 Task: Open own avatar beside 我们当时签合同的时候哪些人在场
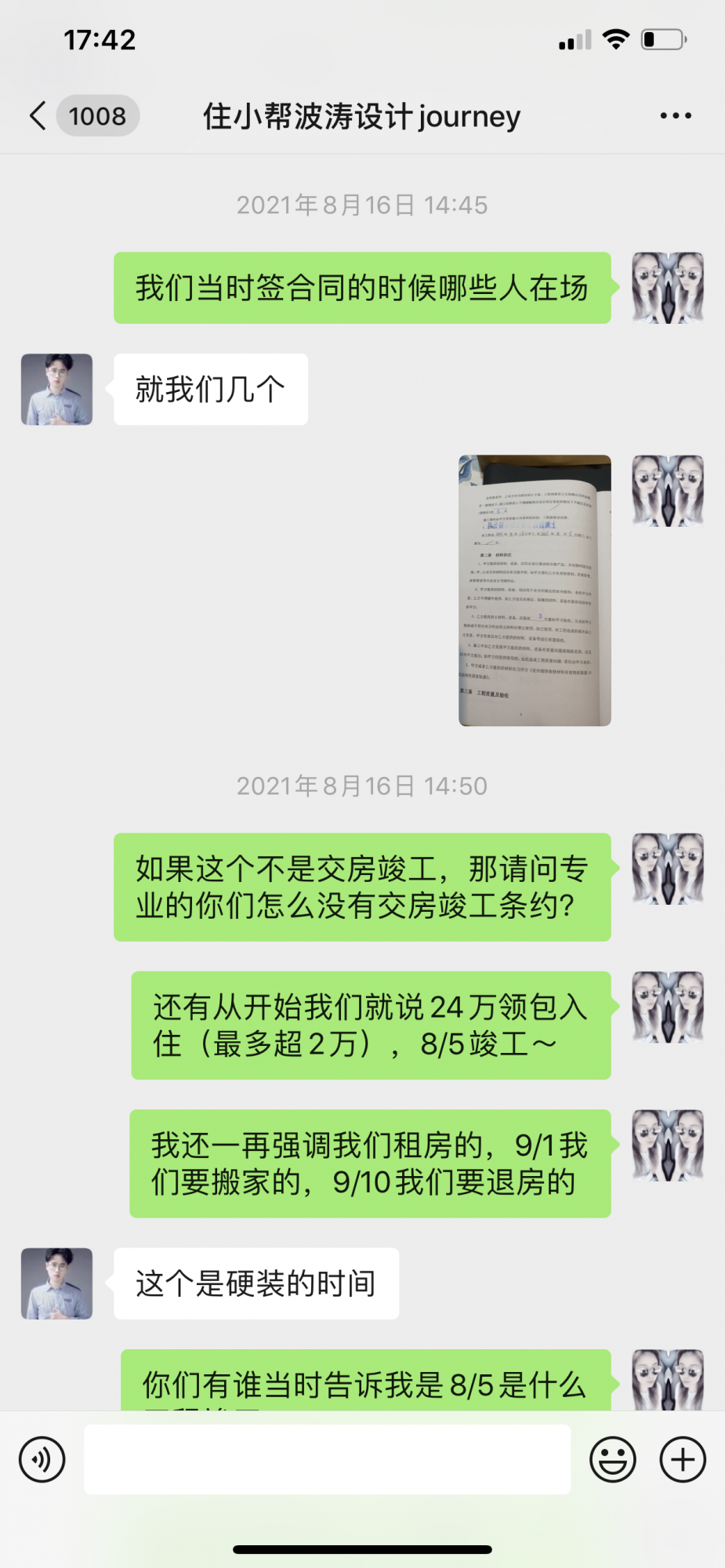(x=668, y=288)
